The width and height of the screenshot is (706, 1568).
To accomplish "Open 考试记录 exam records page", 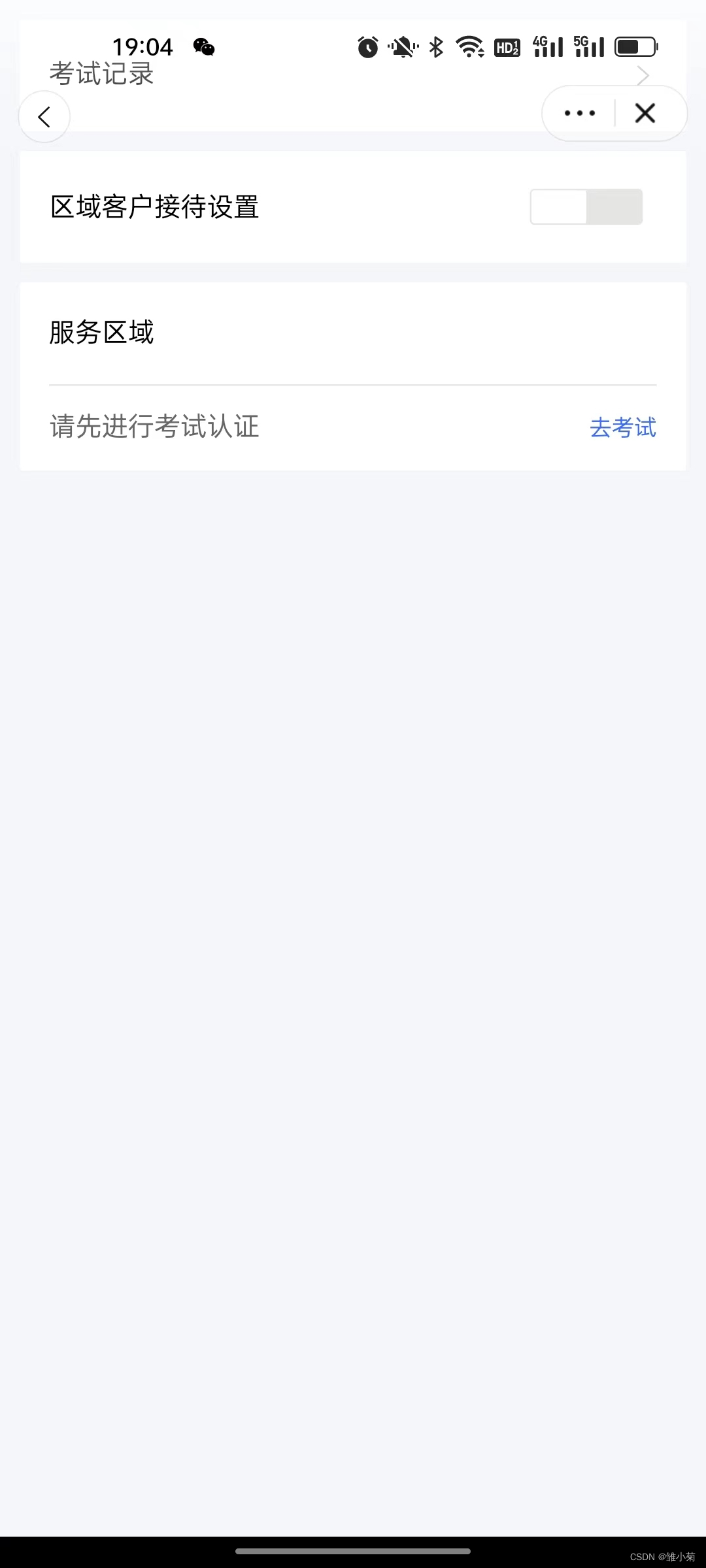I will (x=103, y=73).
